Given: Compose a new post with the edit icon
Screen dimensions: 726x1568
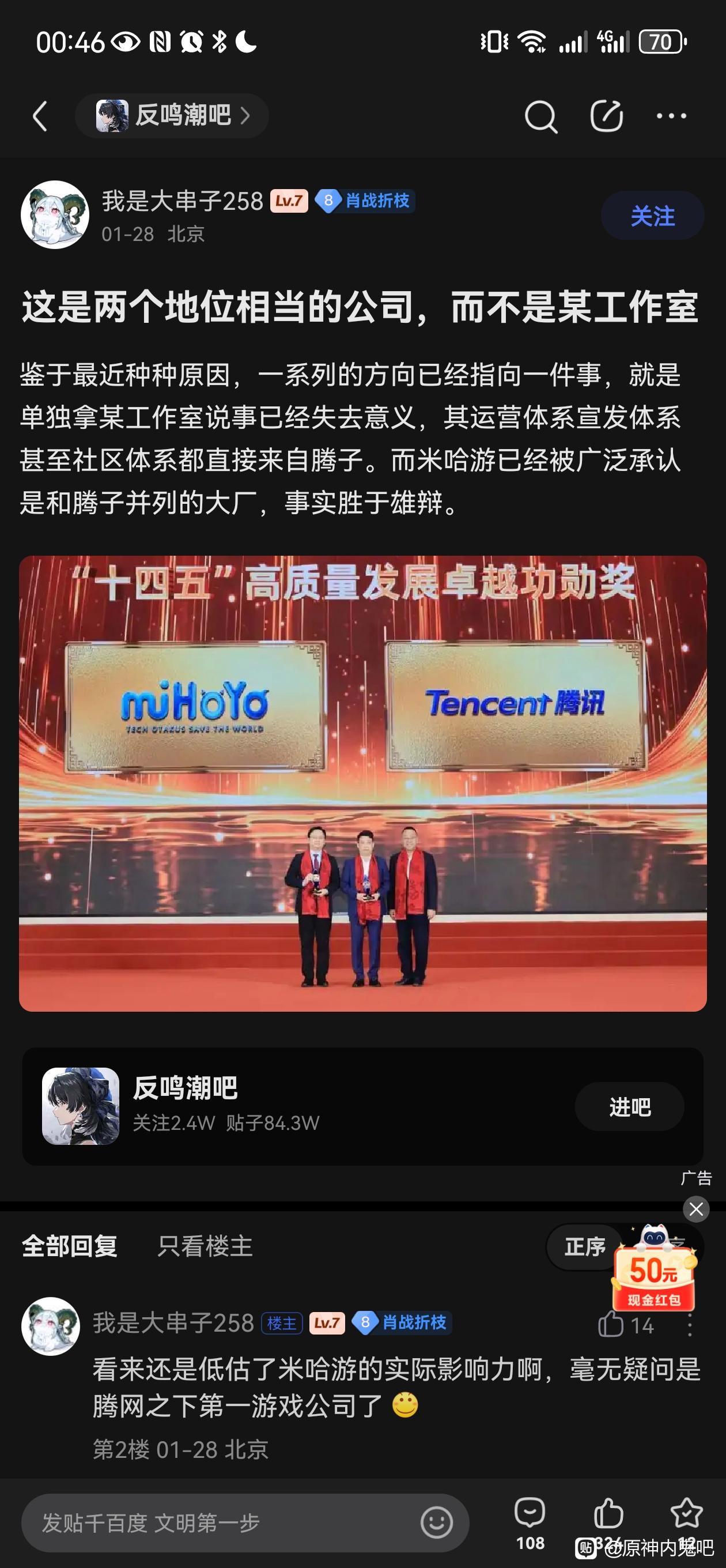Looking at the screenshot, I should (x=606, y=116).
